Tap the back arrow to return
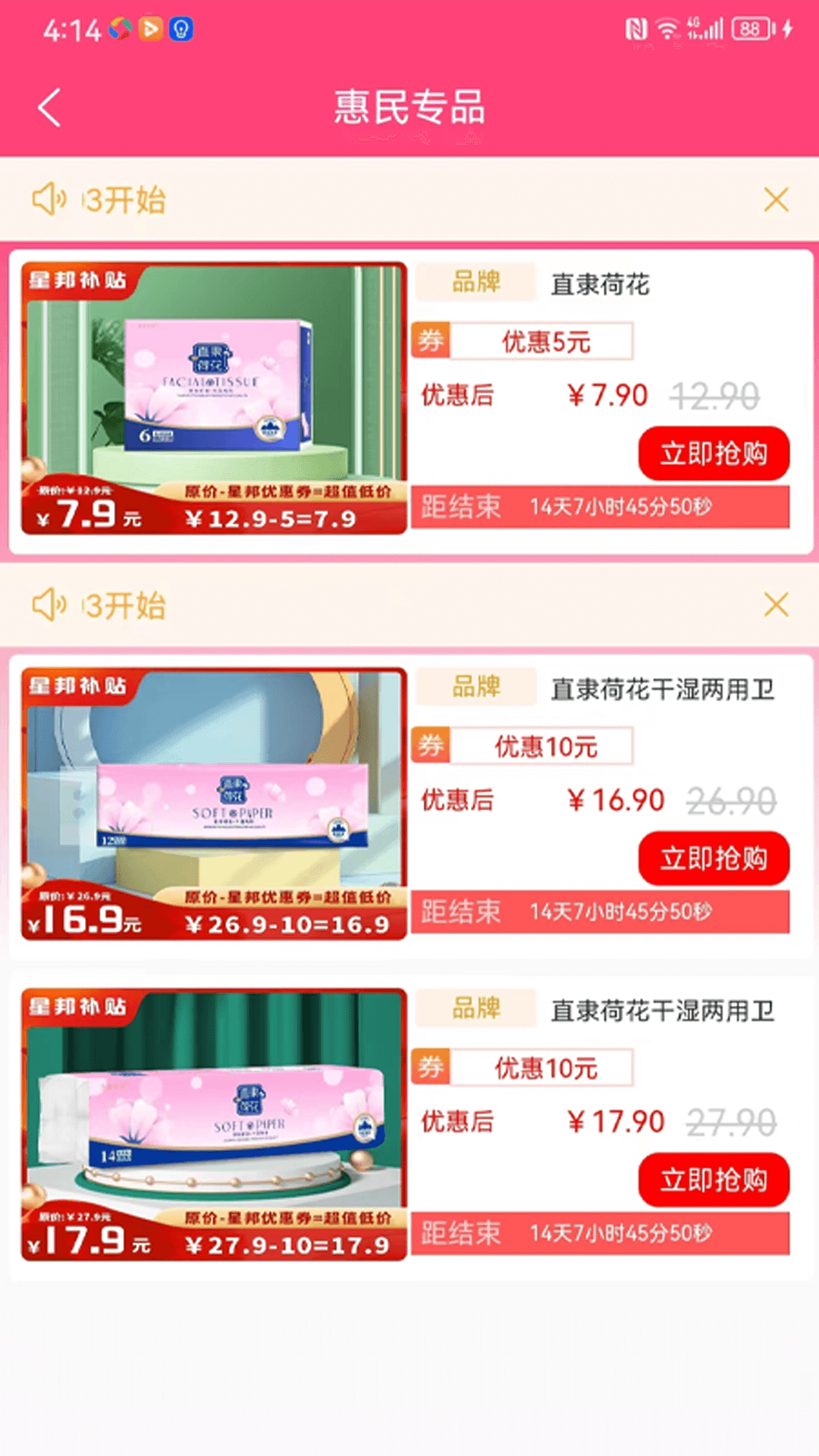This screenshot has width=819, height=1456. click(x=48, y=106)
